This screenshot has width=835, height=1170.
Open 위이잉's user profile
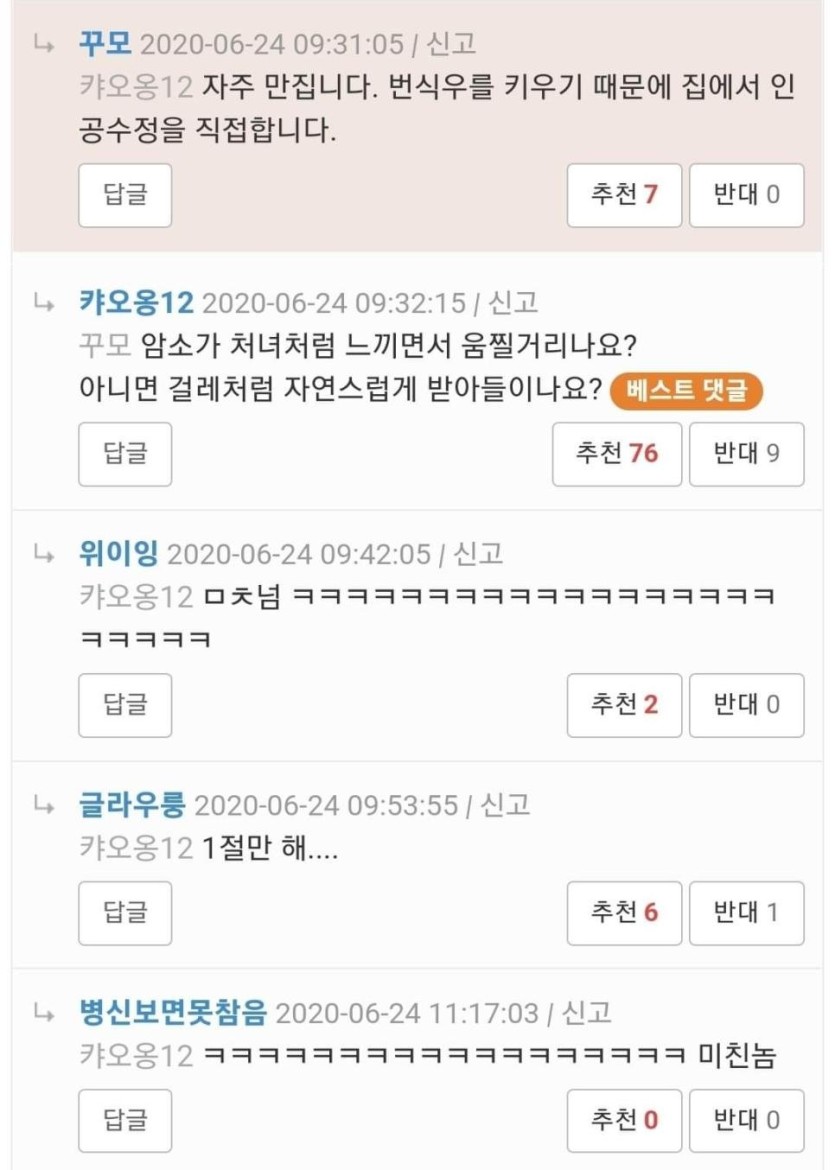coord(118,554)
